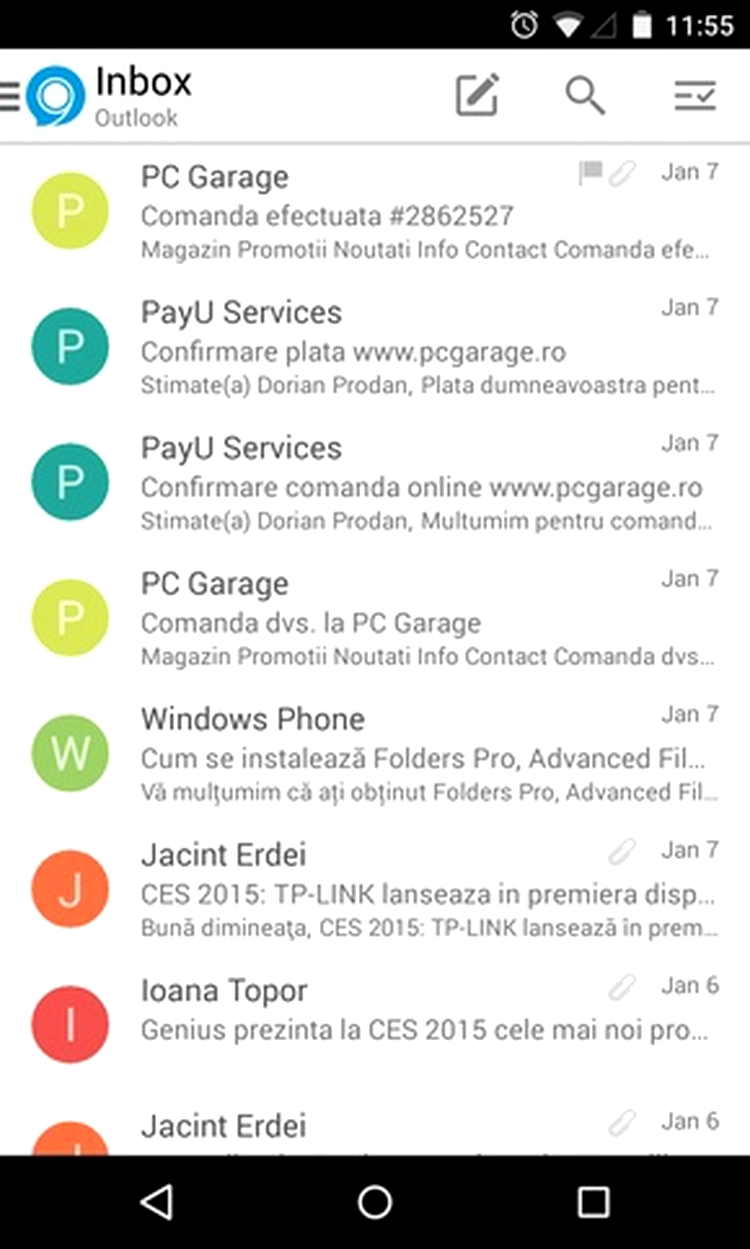The image size is (750, 1249).
Task: Open PayU Services Confirmare plata email
Action: pyautogui.click(x=375, y=347)
